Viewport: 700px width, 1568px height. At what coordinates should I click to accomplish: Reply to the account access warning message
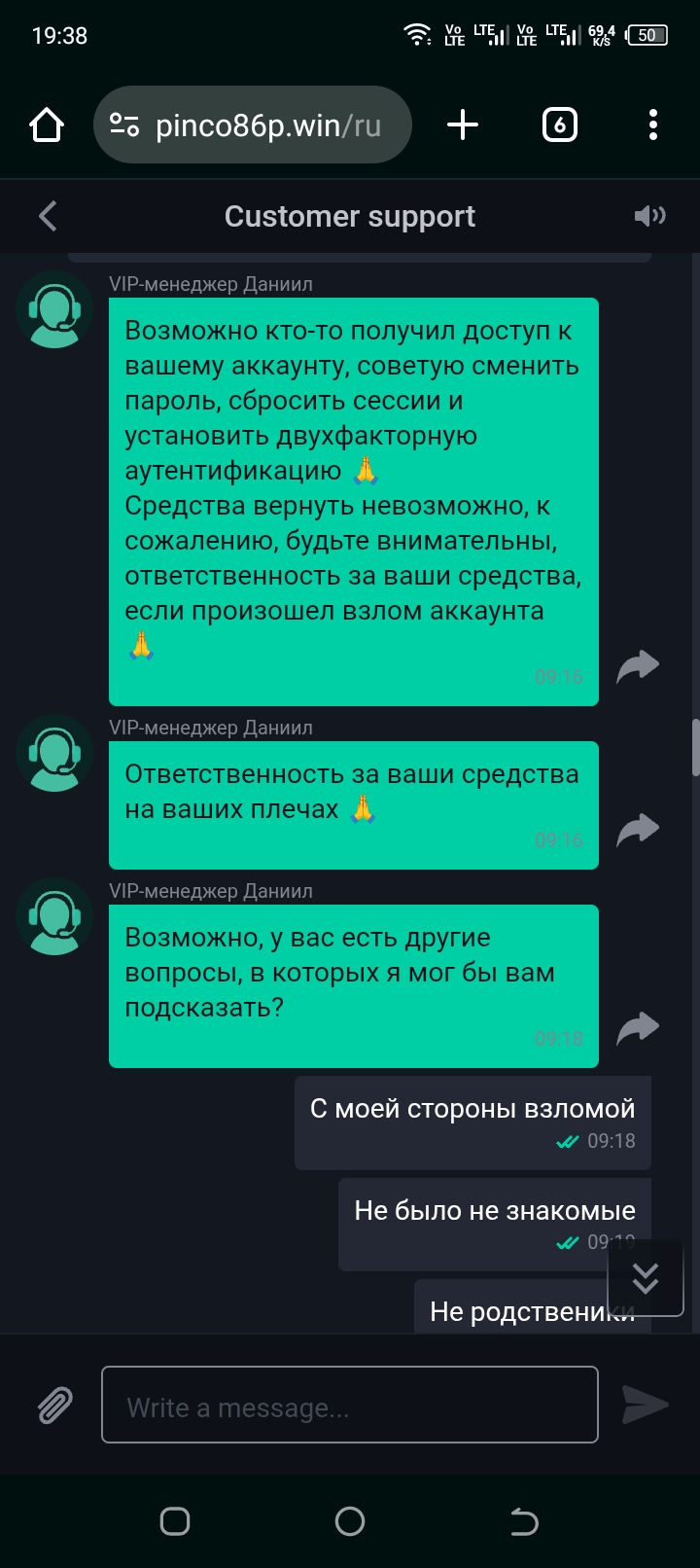[x=638, y=666]
